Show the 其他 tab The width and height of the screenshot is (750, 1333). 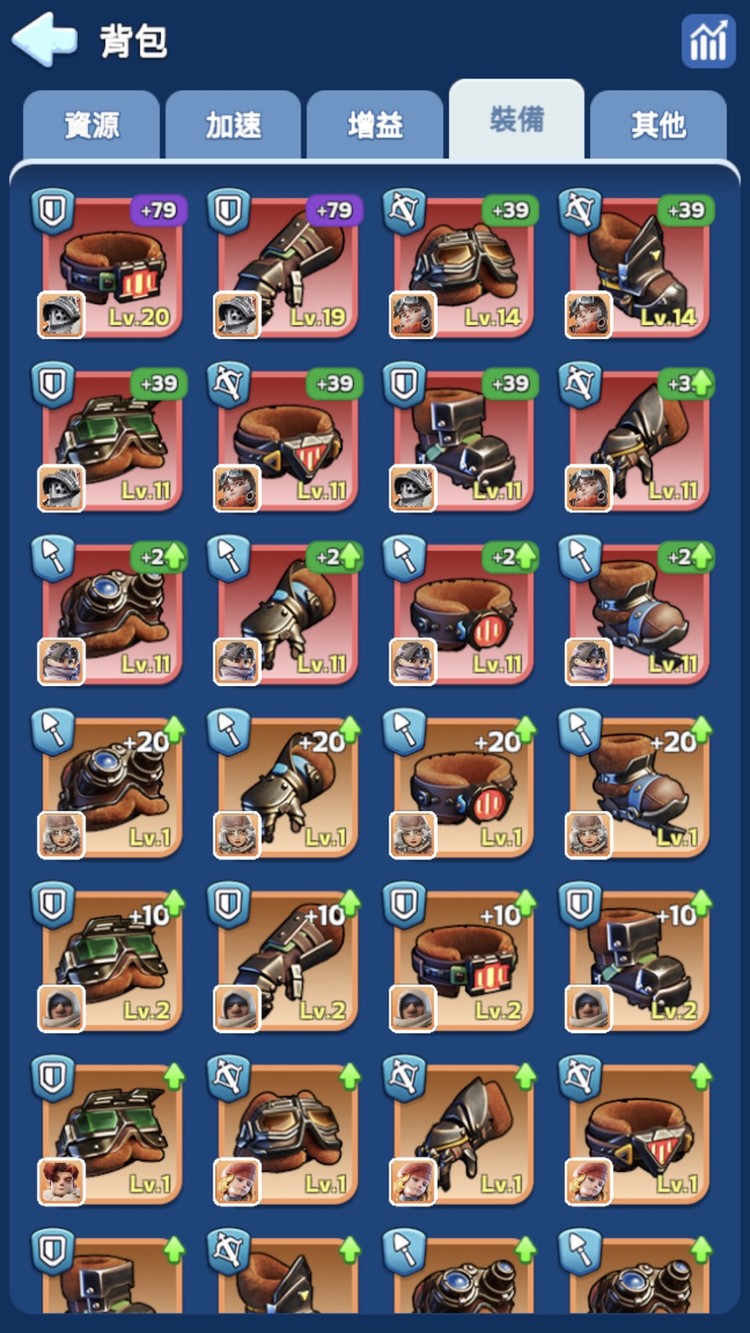point(658,125)
